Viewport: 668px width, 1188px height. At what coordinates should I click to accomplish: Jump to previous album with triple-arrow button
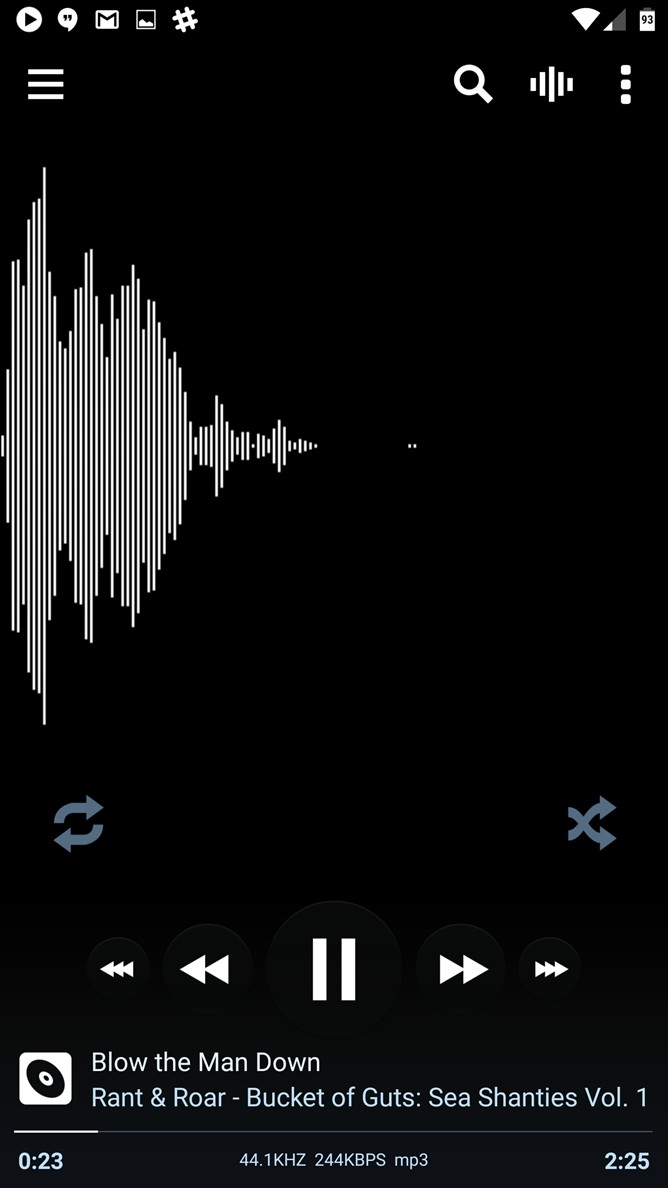tap(117, 968)
